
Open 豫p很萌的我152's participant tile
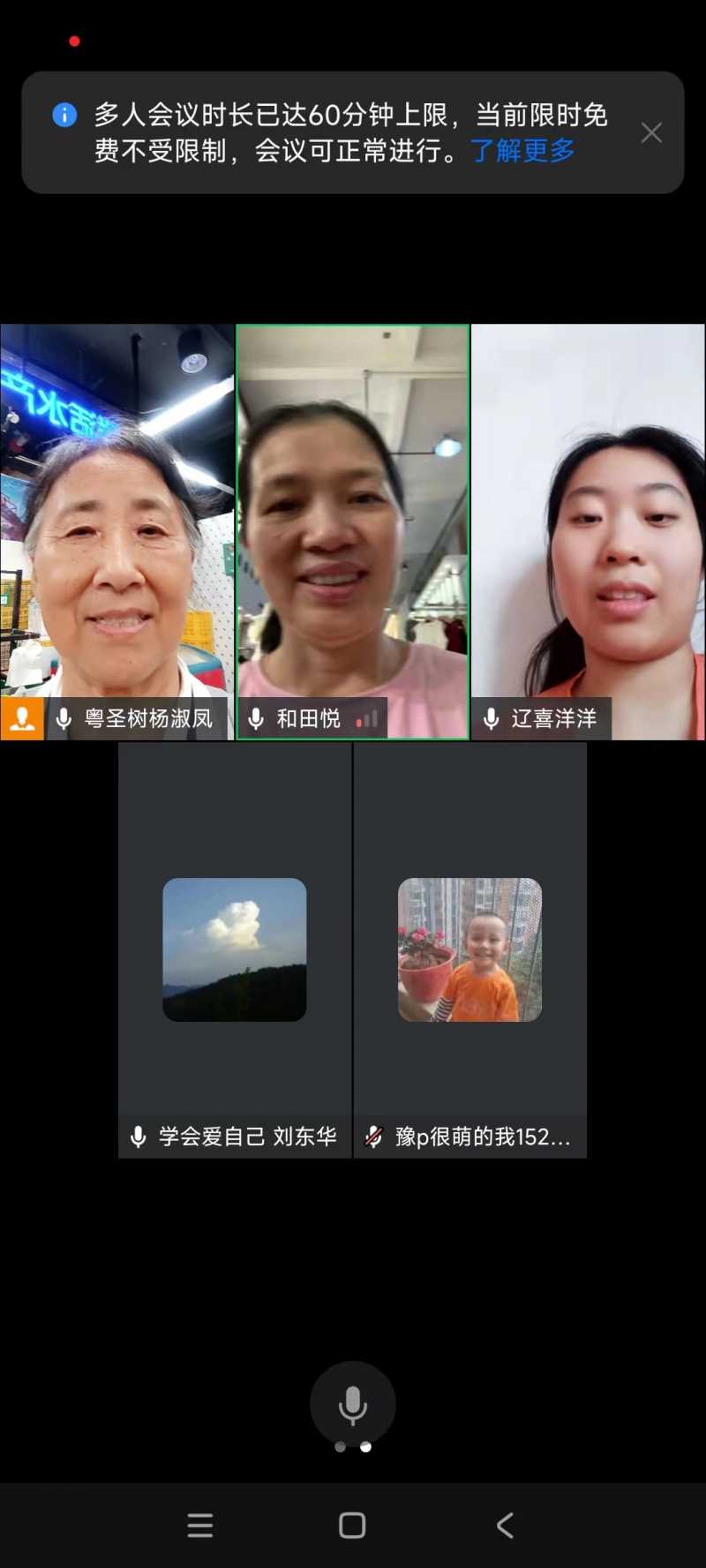[x=469, y=949]
